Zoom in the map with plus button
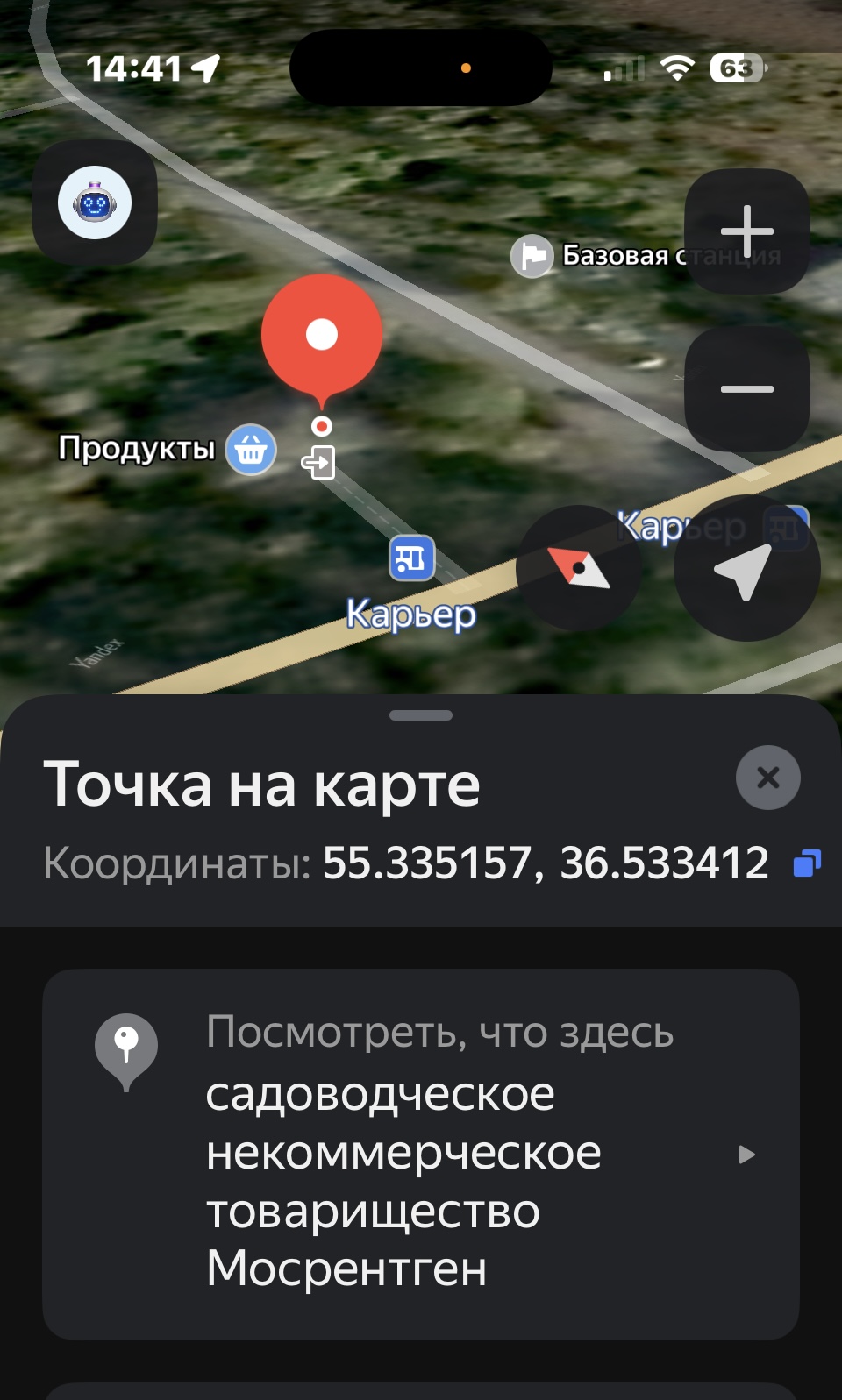The height and width of the screenshot is (1400, 842). tap(746, 231)
